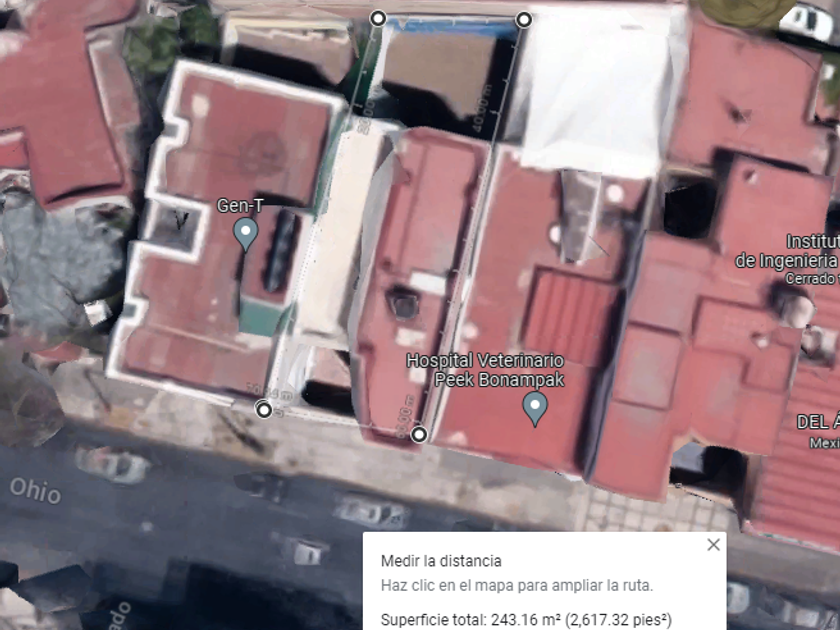Close the Medir la distancia panel
The height and width of the screenshot is (630, 840).
click(x=713, y=545)
